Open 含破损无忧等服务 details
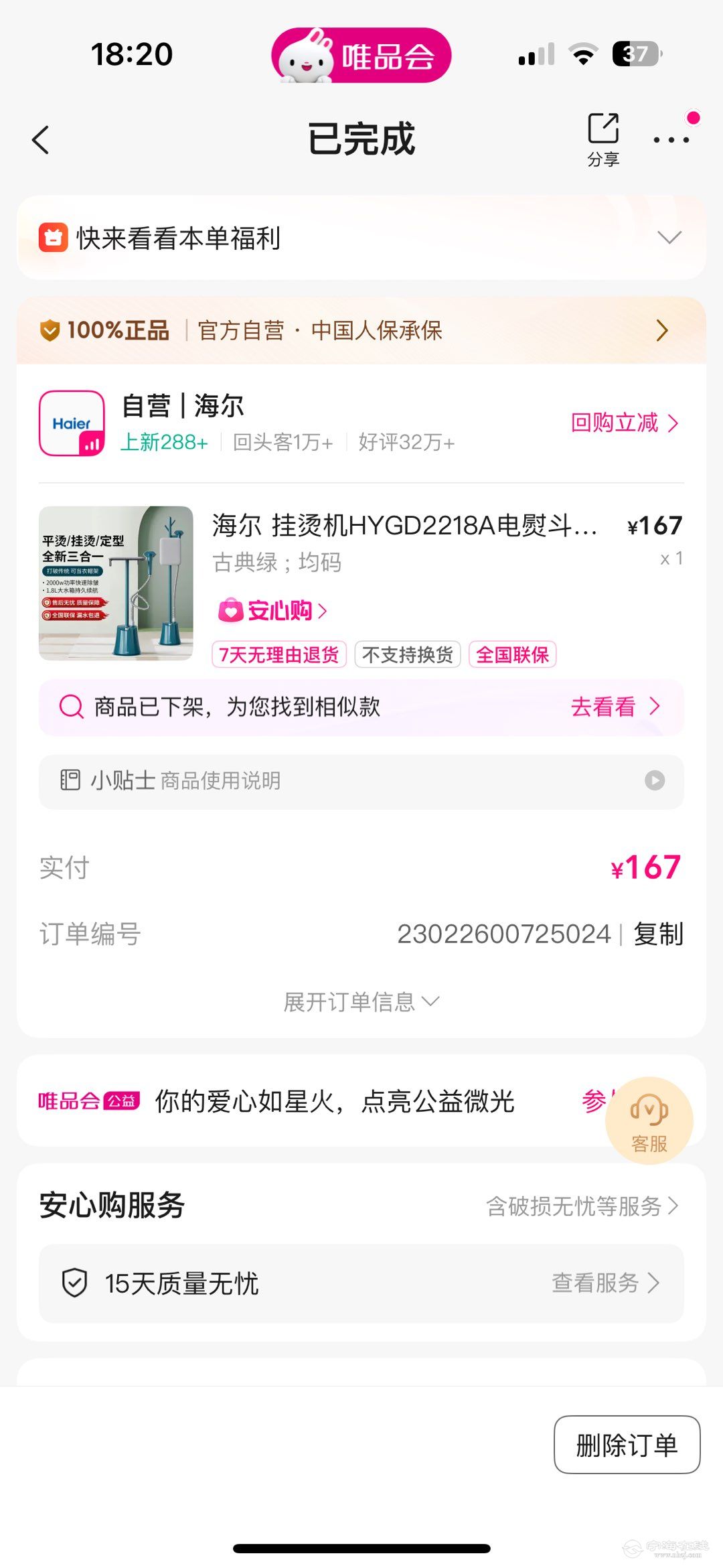Screen dimensions: 723x1568 [581, 1206]
